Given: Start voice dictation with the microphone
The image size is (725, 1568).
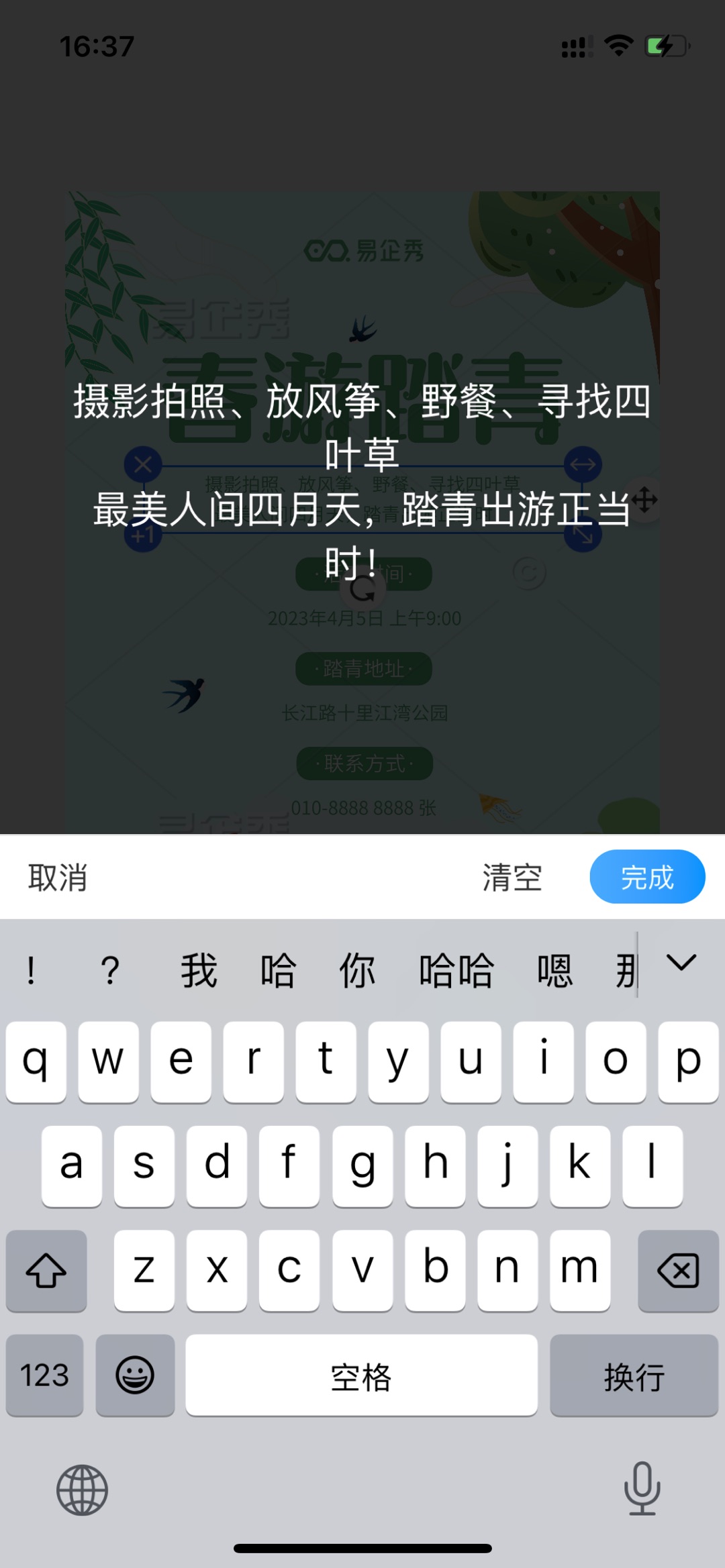Looking at the screenshot, I should [x=642, y=1488].
